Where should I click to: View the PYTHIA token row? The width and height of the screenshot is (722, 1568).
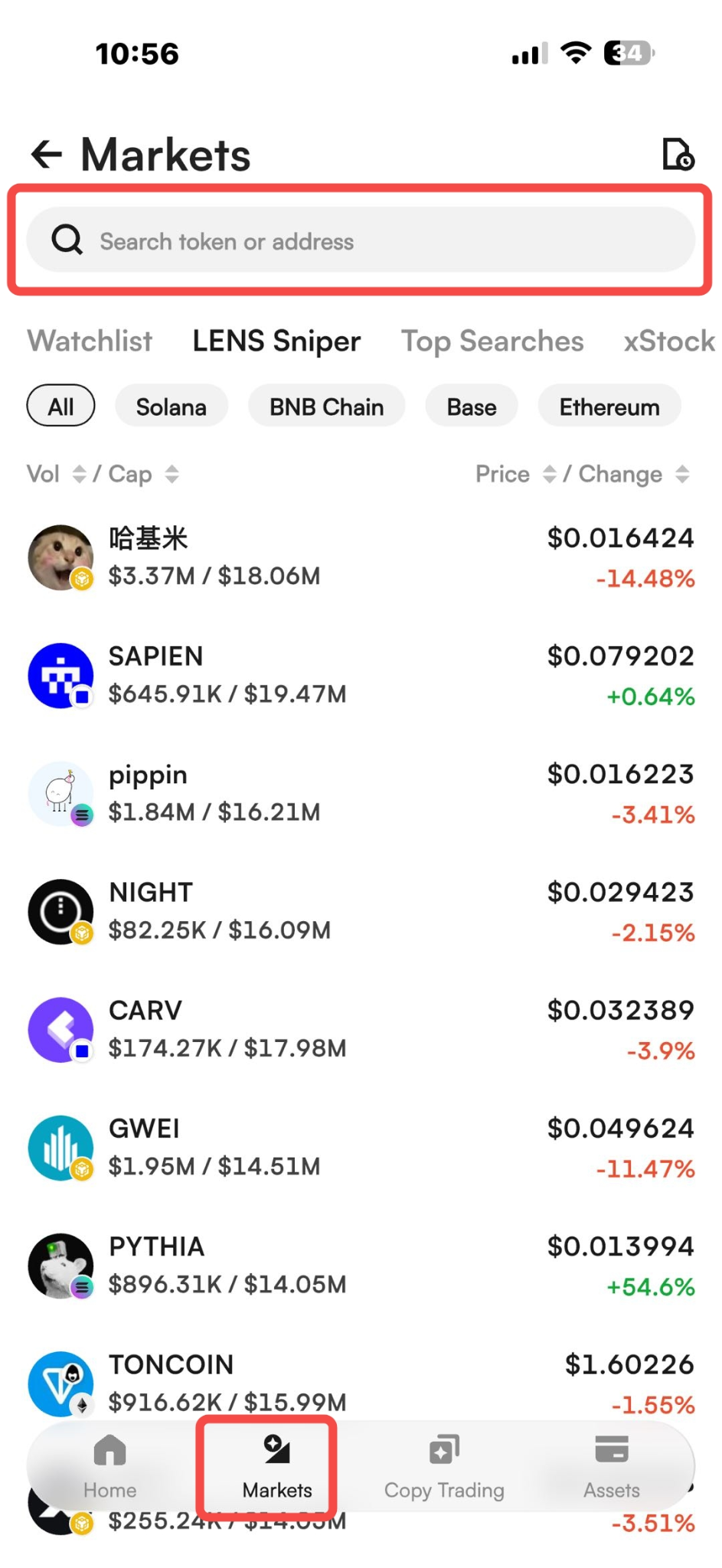[x=361, y=1266]
